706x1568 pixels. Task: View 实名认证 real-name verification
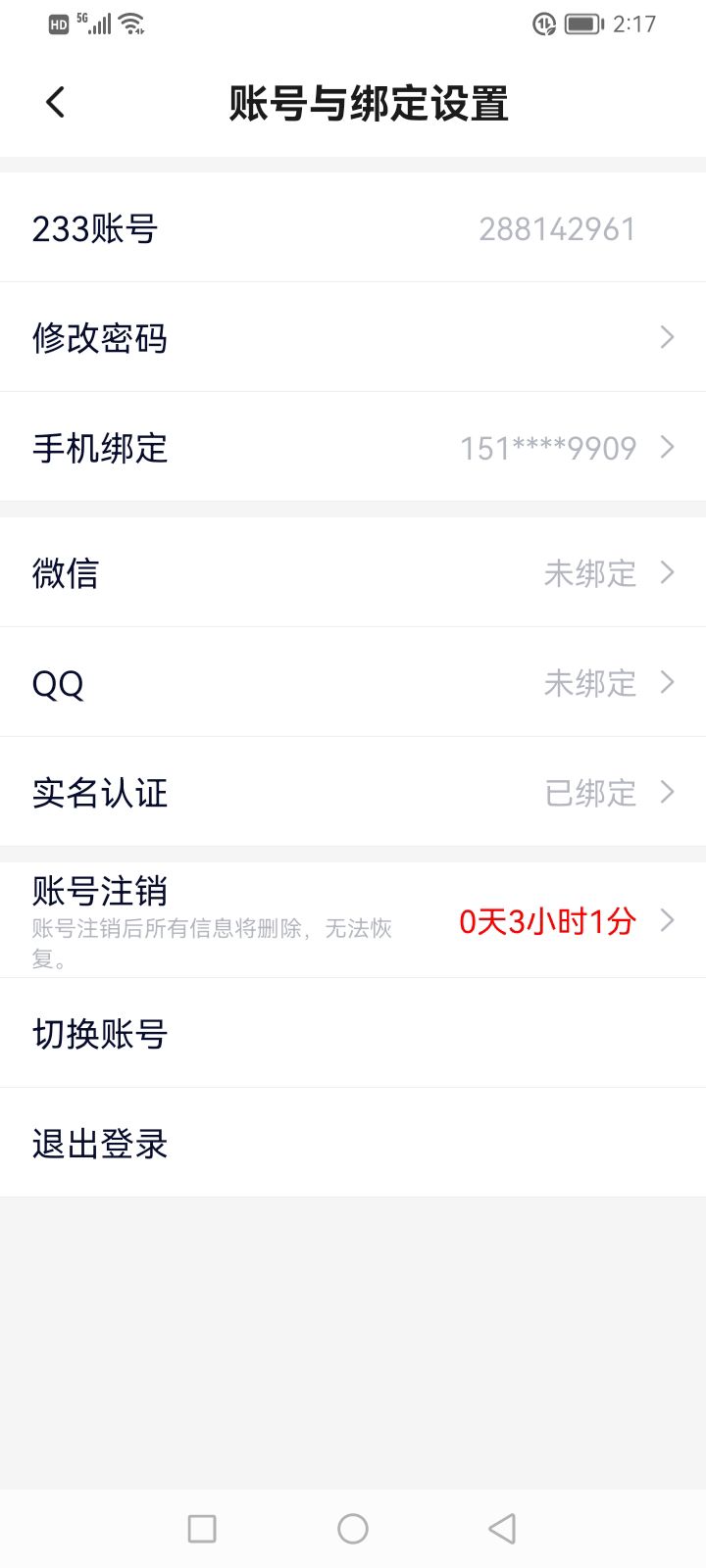[x=353, y=793]
